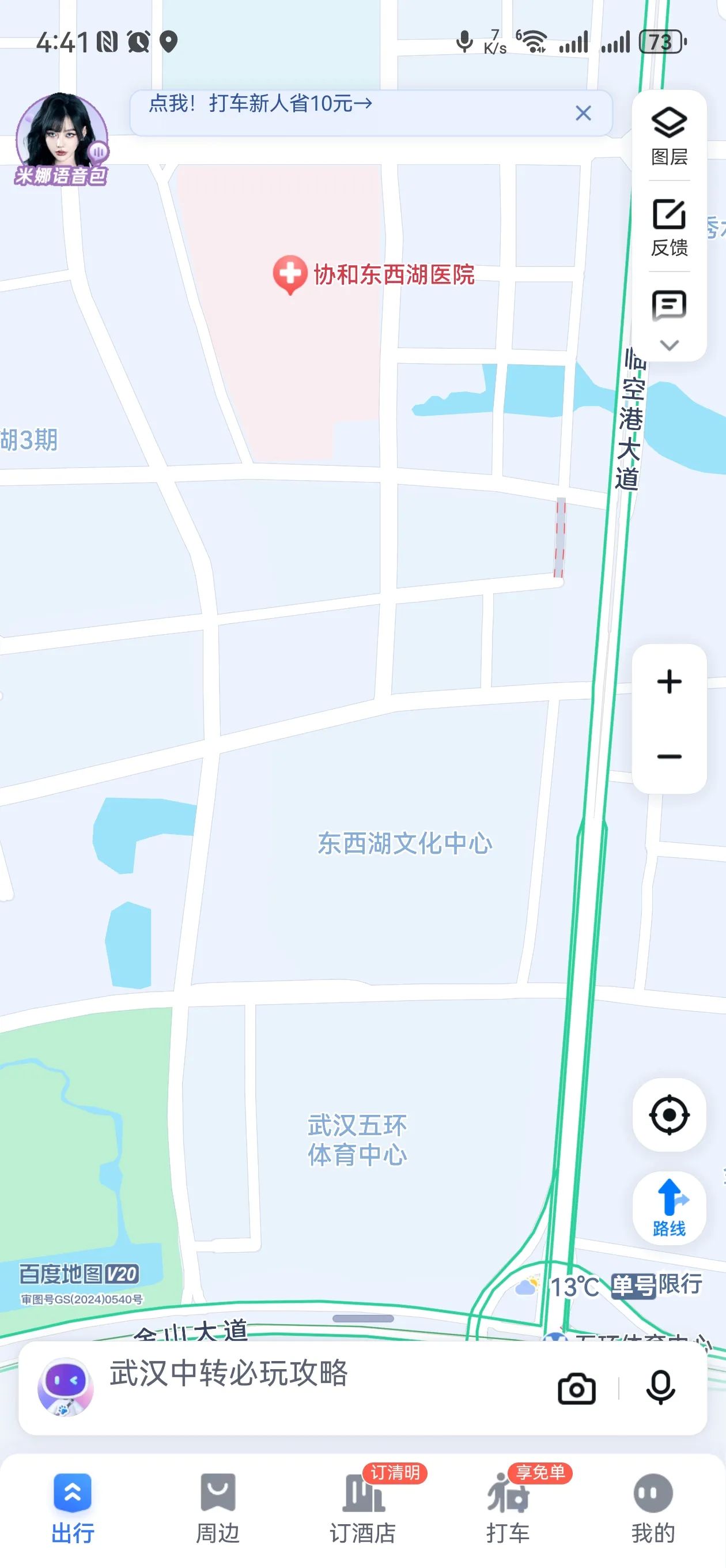Switch to the 周边 tab
This screenshot has height=1568, width=726.
[217, 1507]
